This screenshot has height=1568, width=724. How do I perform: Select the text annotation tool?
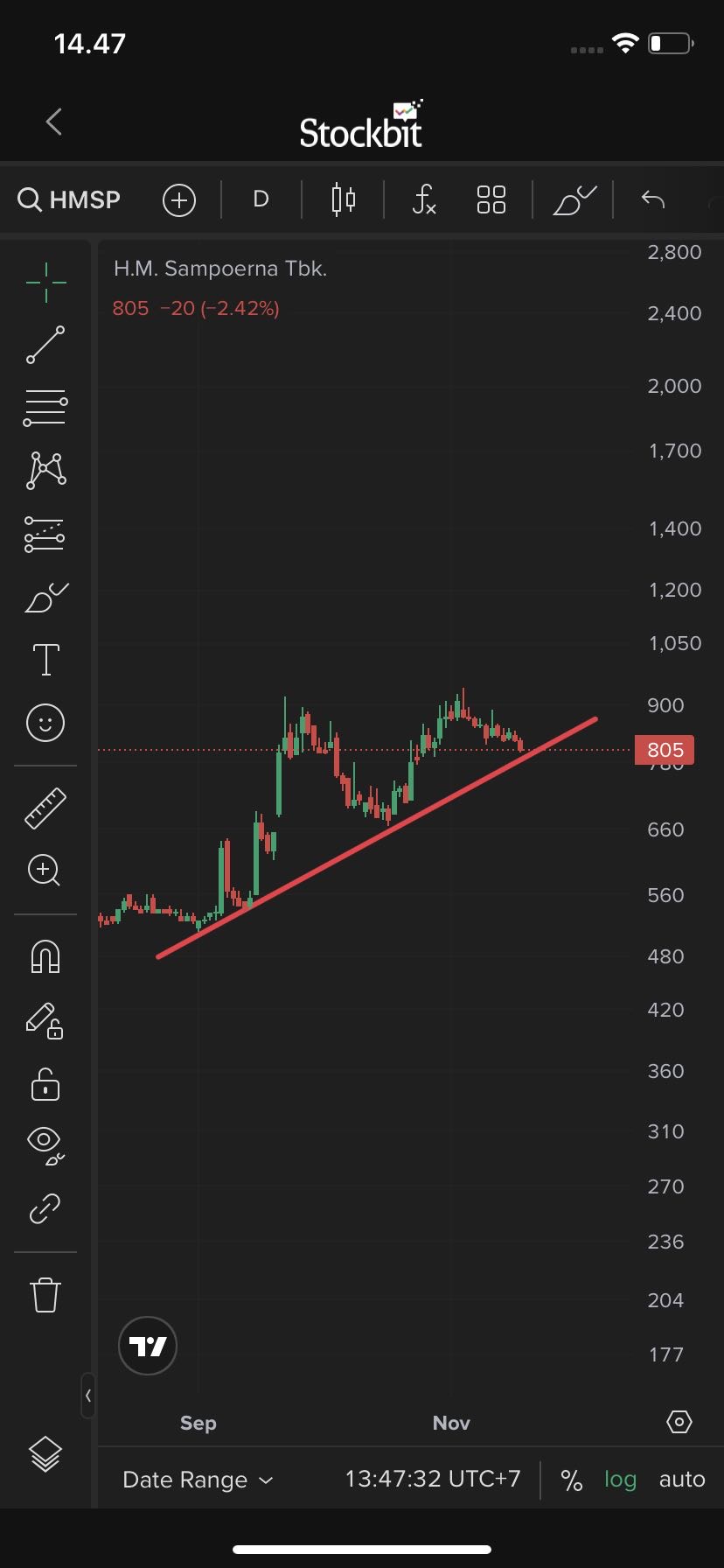click(x=45, y=660)
